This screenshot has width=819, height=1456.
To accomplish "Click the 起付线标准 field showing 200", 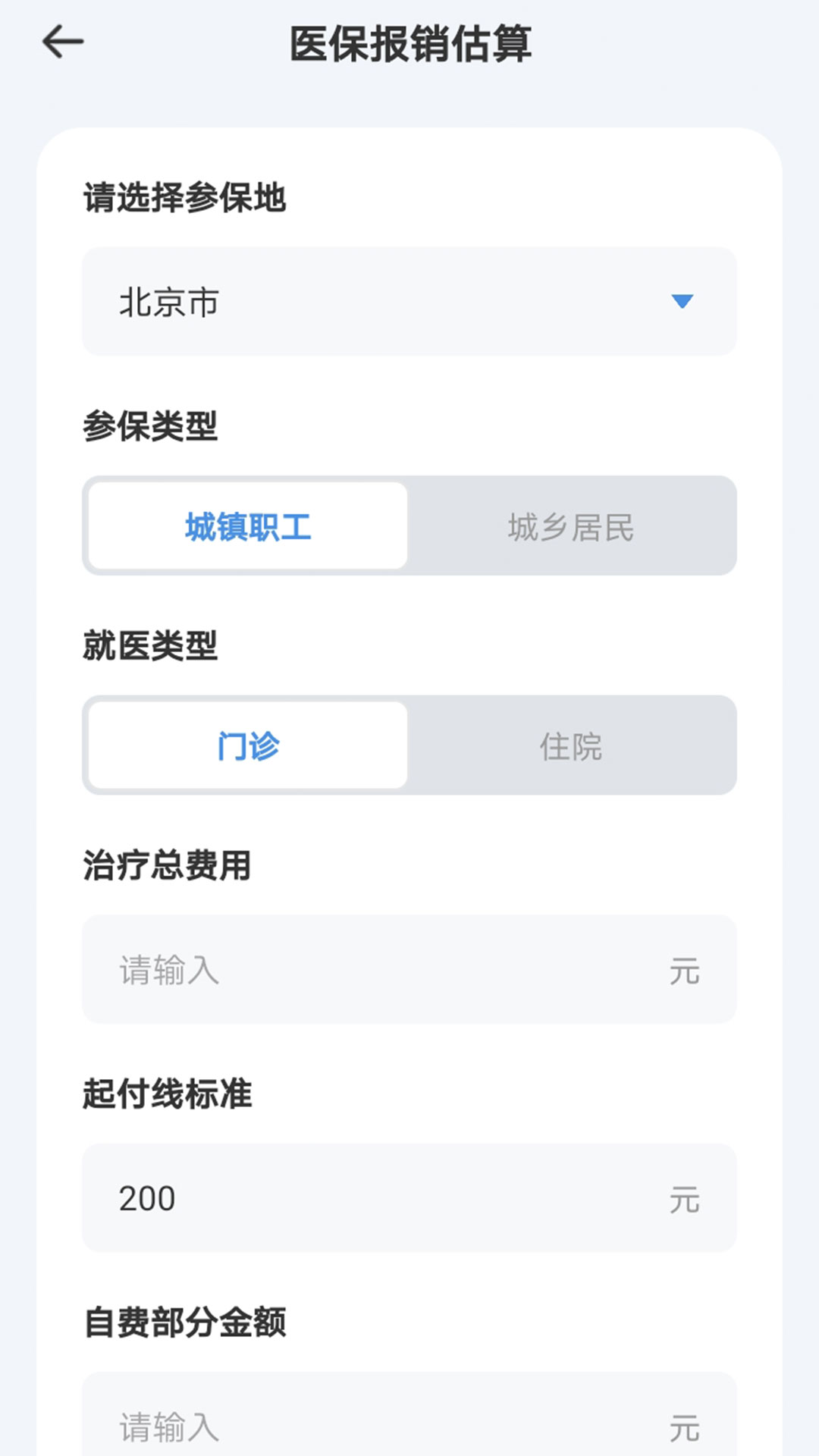I will click(x=409, y=1197).
